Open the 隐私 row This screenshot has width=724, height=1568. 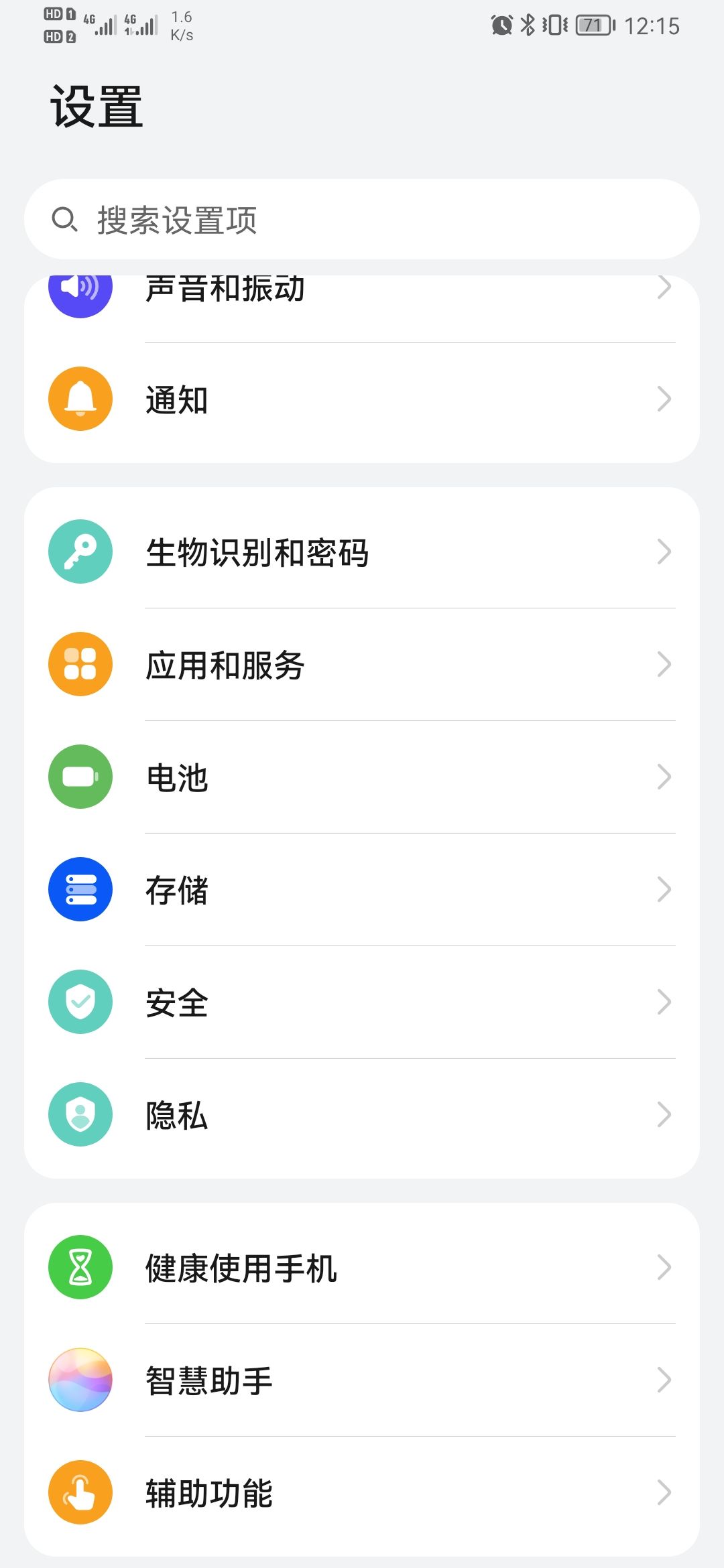point(362,1115)
